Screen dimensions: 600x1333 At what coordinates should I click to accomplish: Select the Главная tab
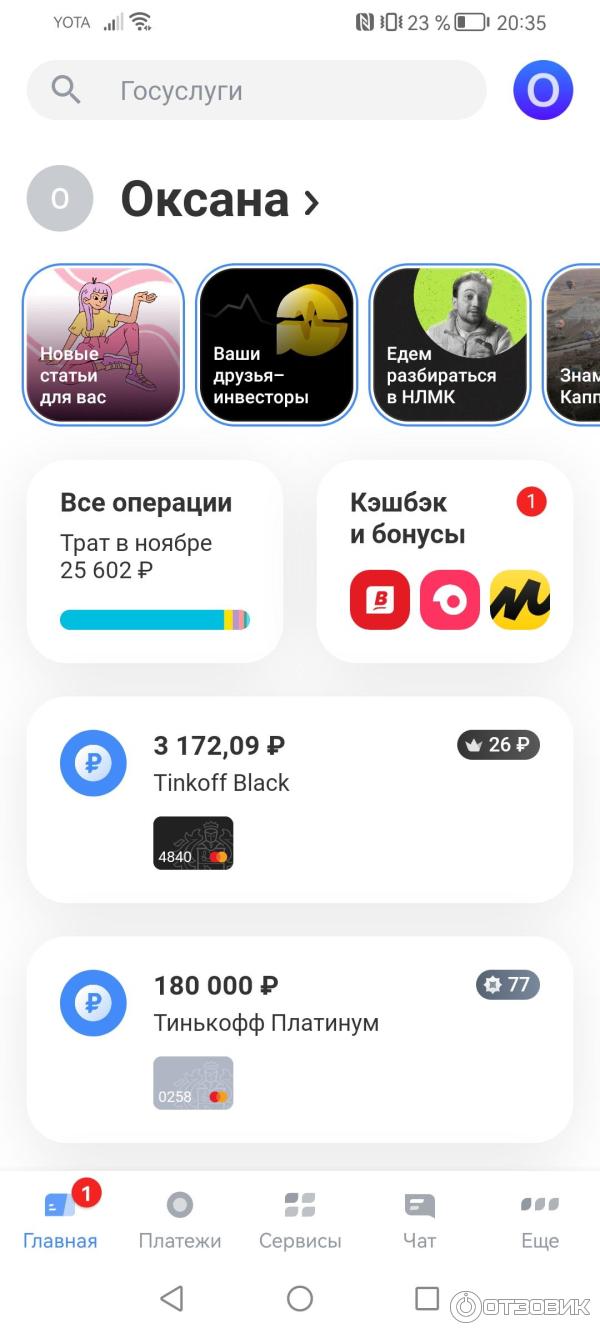point(60,1220)
